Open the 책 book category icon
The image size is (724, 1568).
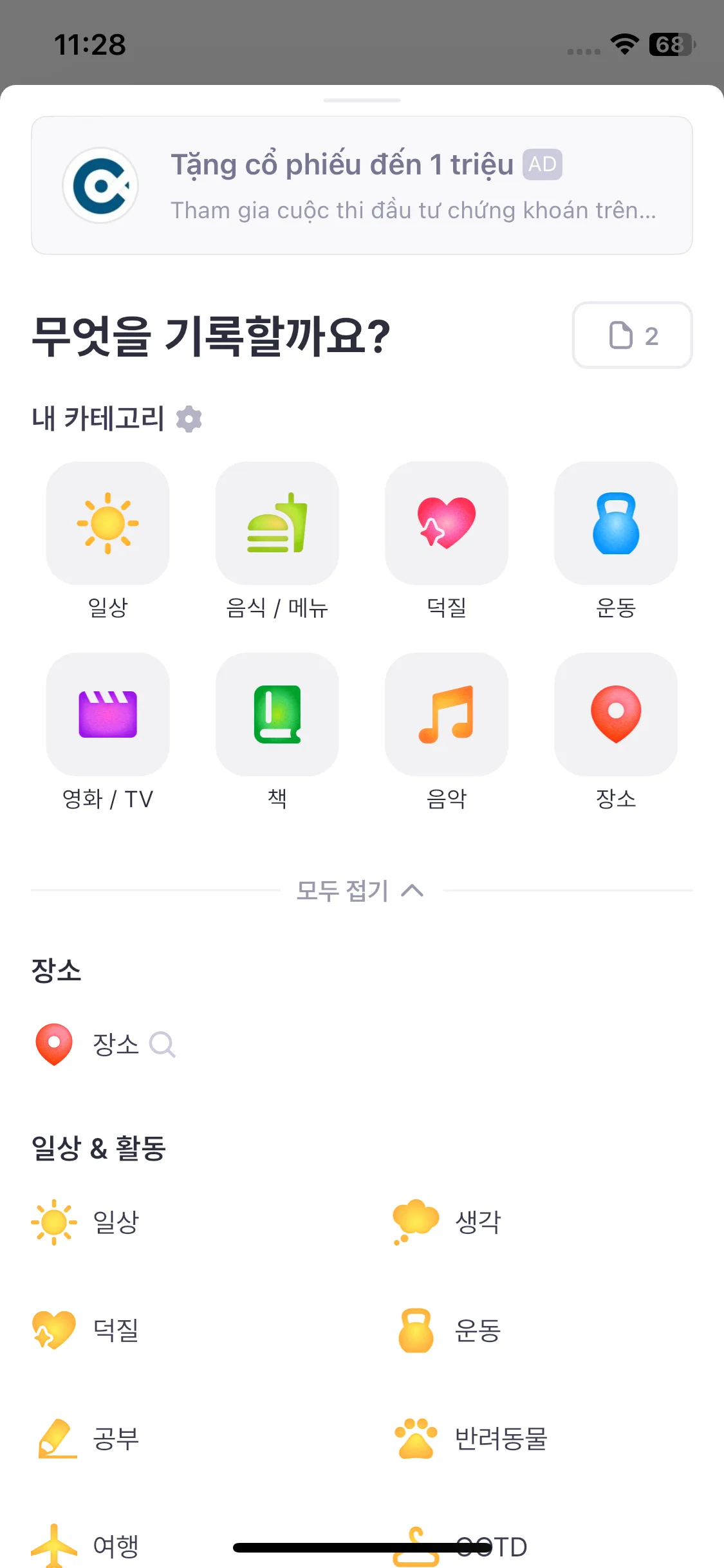pyautogui.click(x=277, y=714)
